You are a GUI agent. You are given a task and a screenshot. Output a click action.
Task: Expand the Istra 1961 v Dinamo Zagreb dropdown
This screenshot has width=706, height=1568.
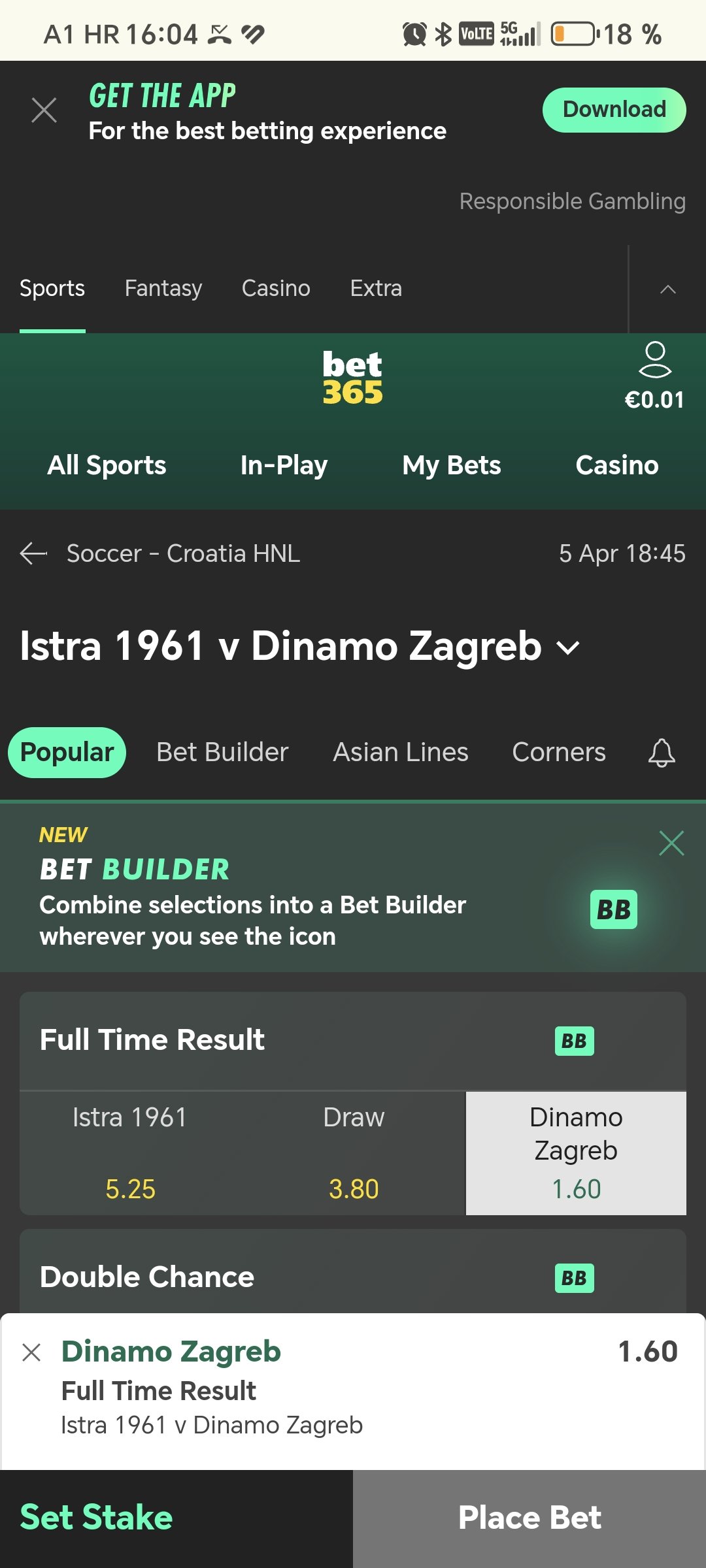coord(567,647)
